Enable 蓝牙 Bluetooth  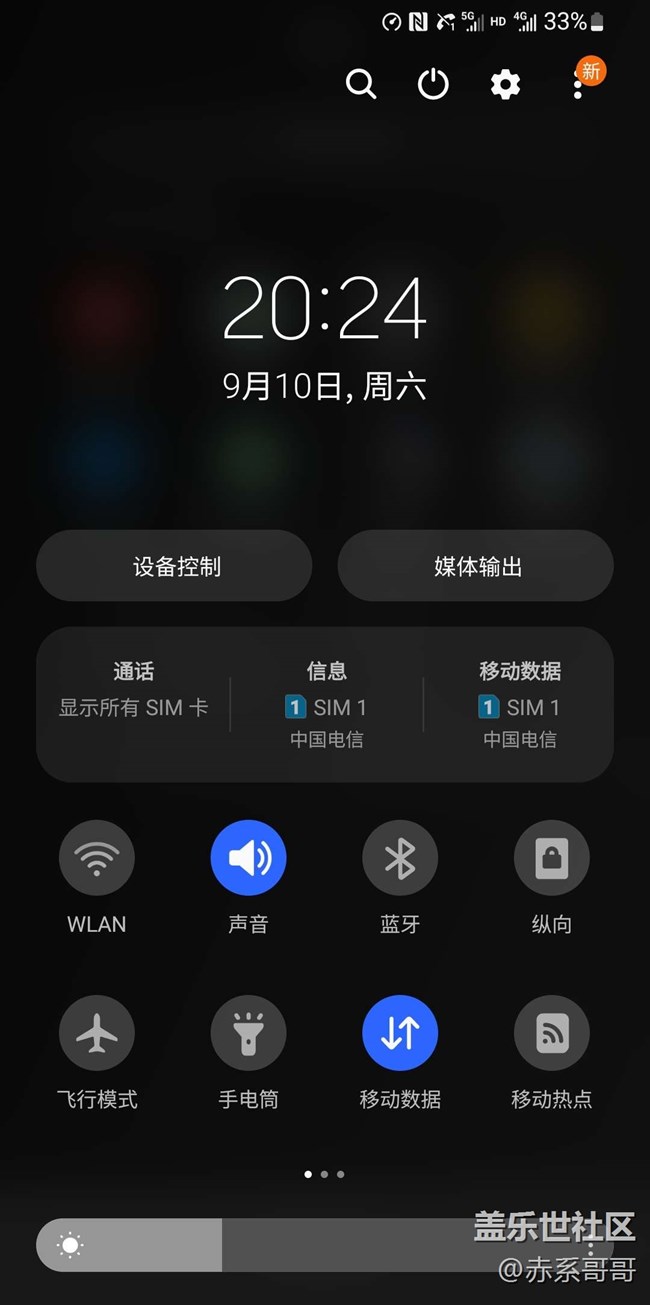tap(400, 857)
